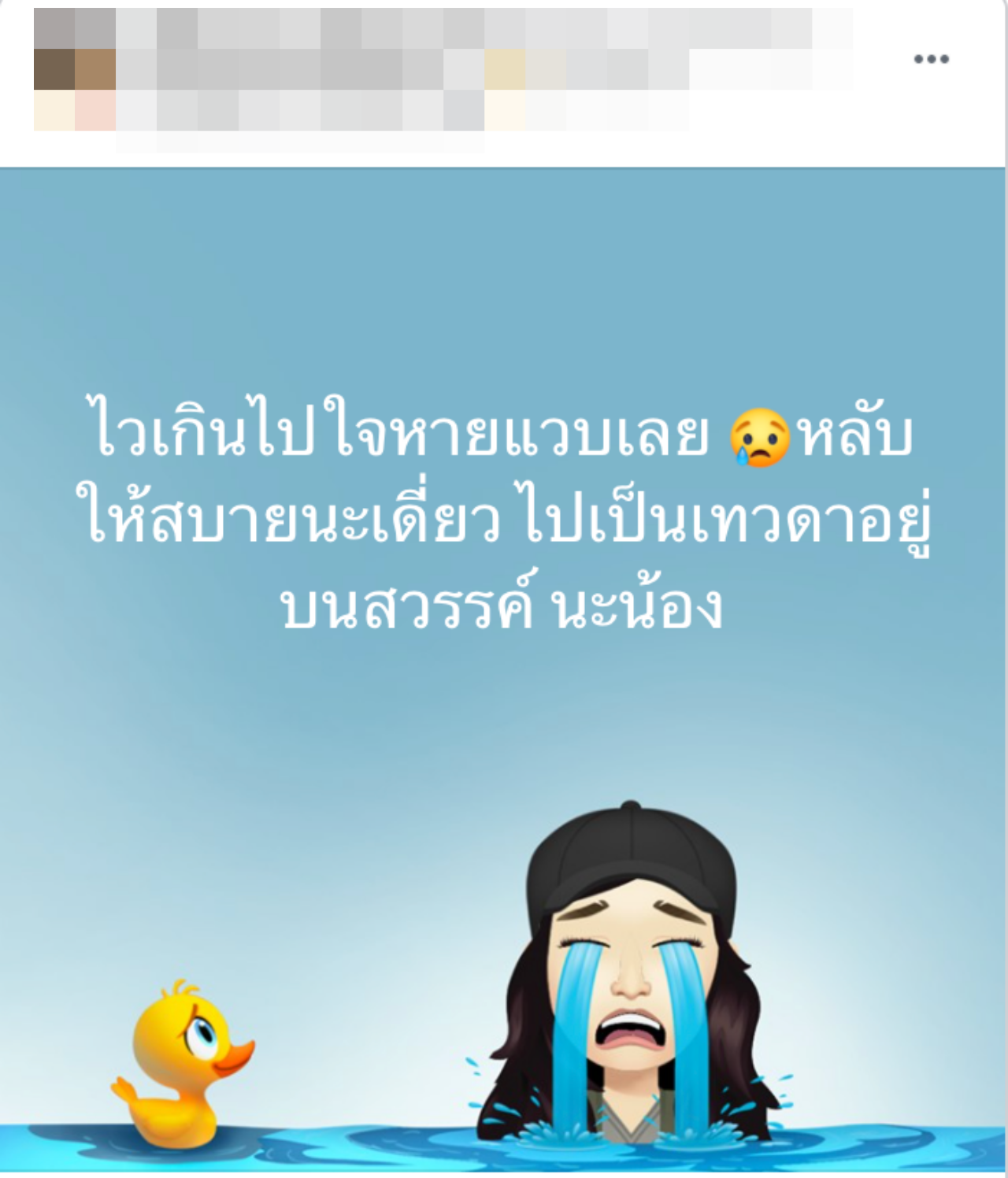The width and height of the screenshot is (1008, 1178).
Task: Open the crying avatar background post
Action: click(502, 669)
